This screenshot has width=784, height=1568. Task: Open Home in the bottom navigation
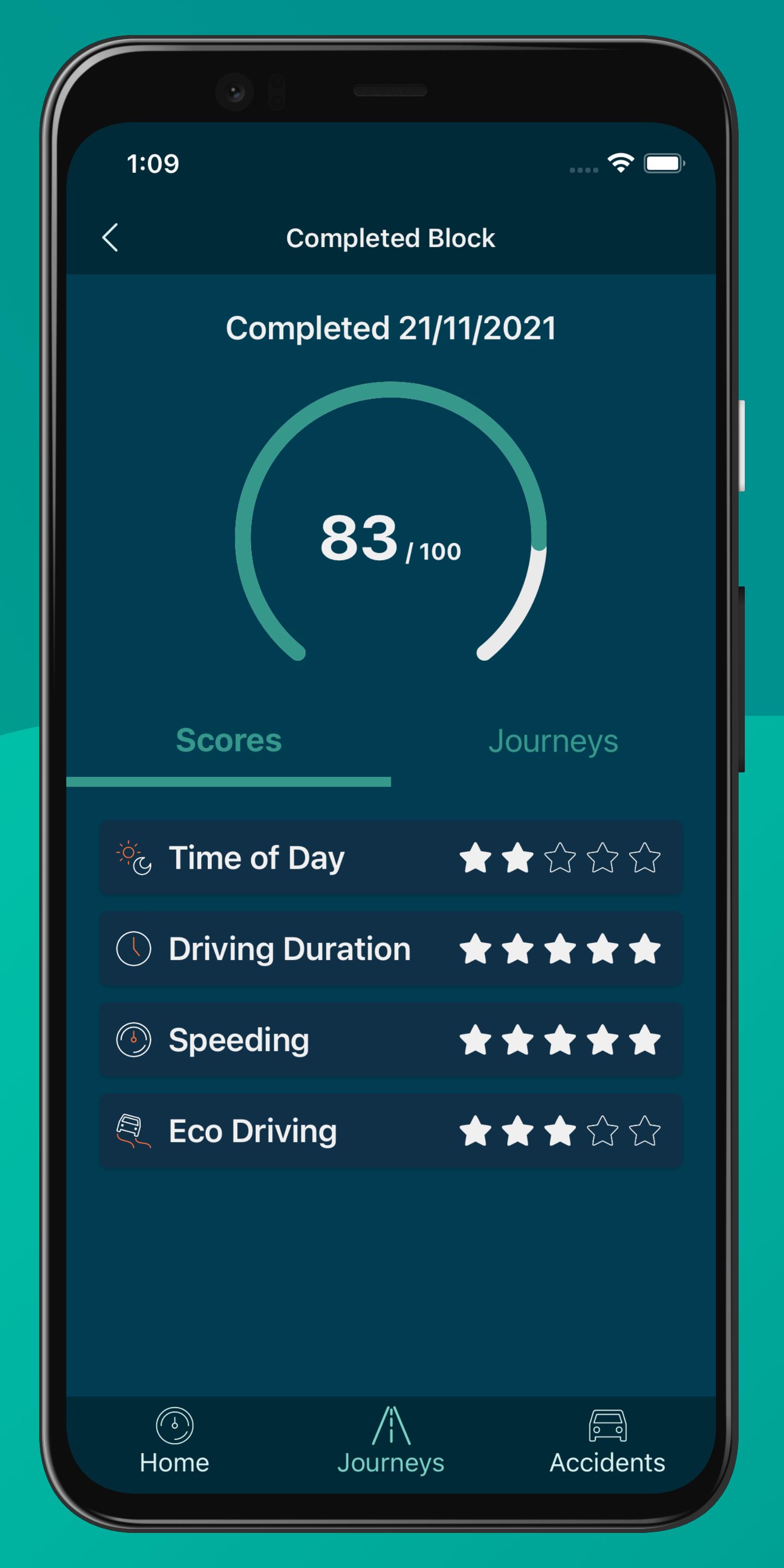174,1440
